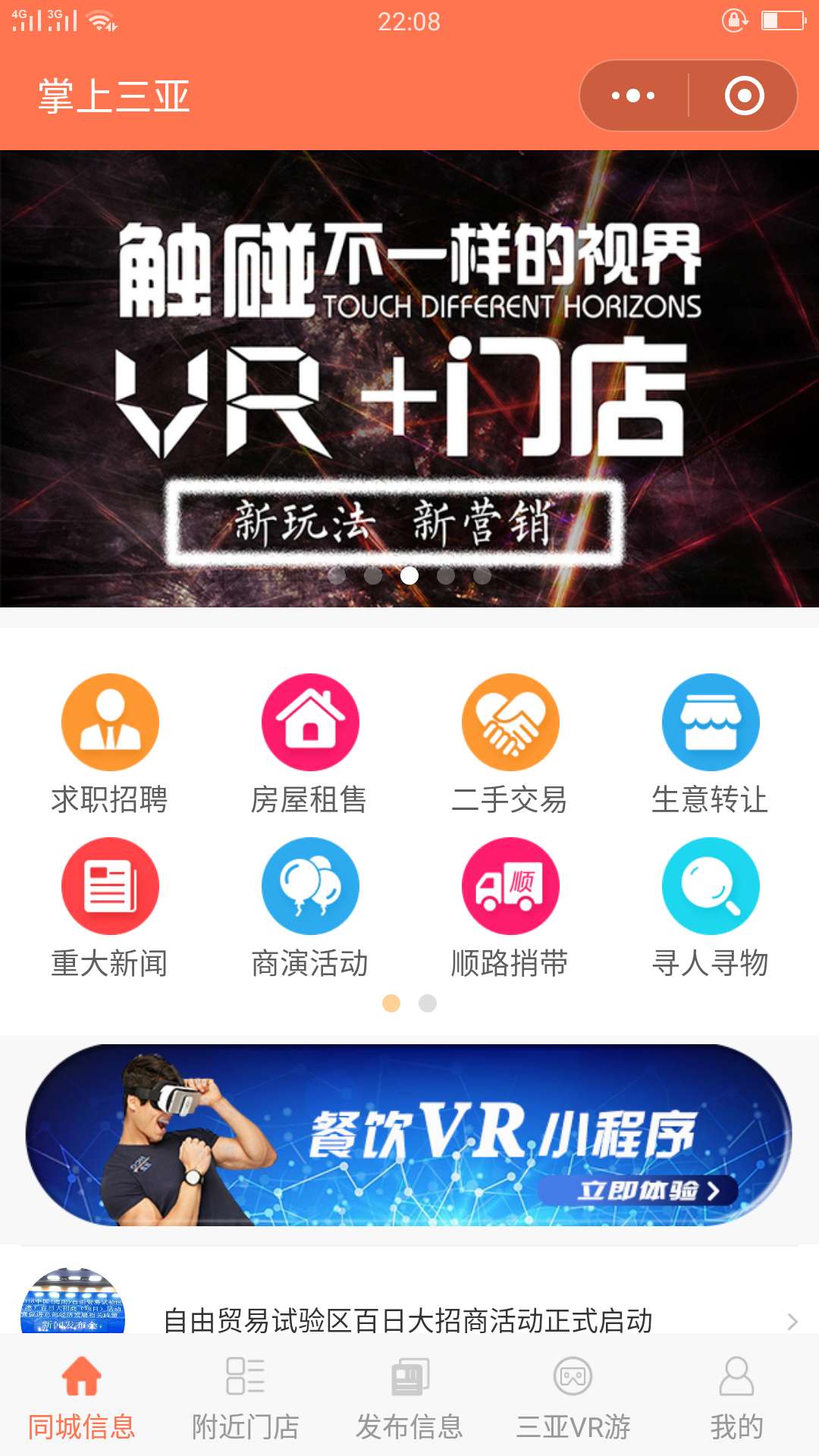Open the mini program more-options menu
819x1456 pixels.
pos(633,96)
